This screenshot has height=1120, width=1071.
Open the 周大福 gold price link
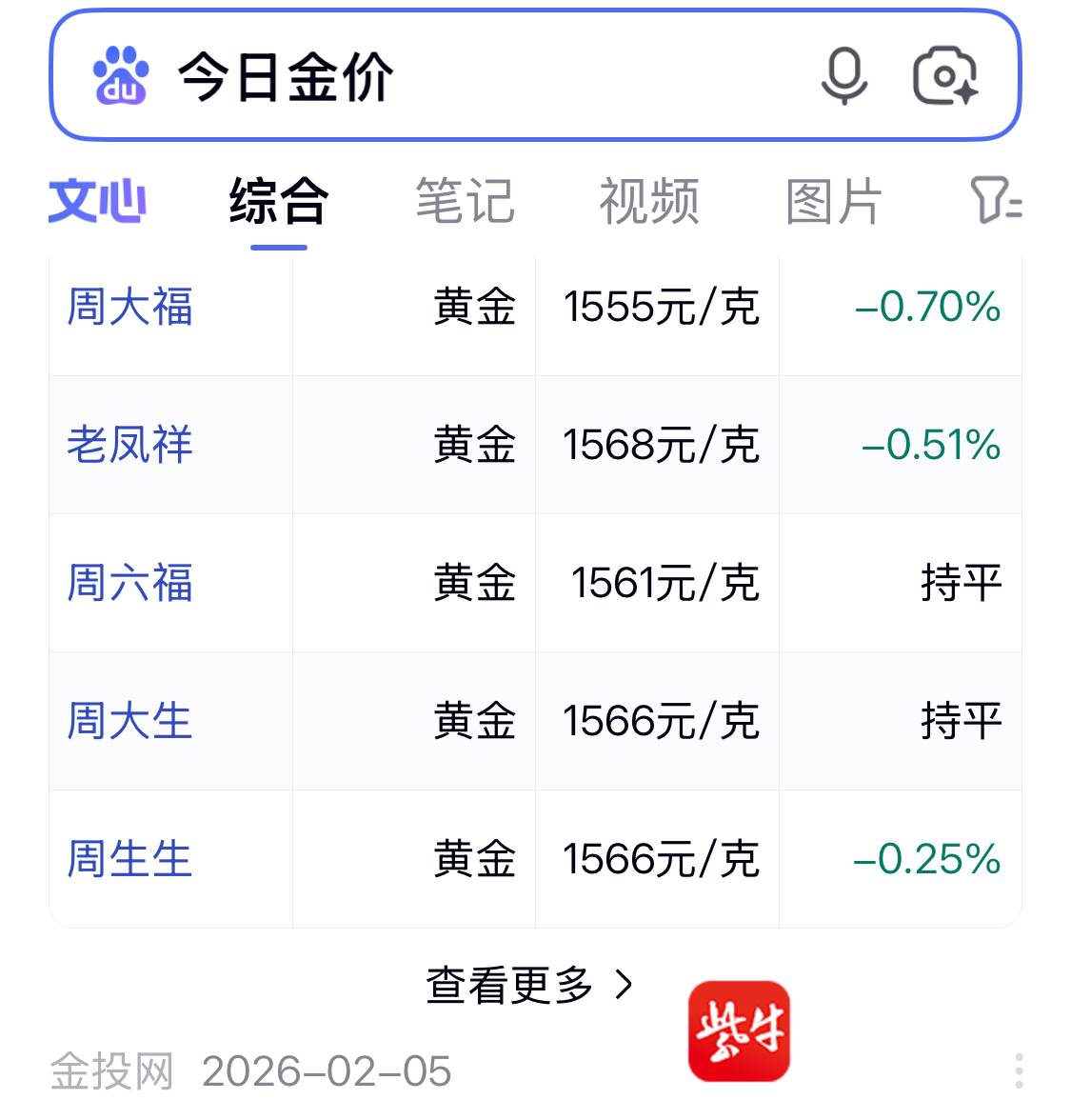[129, 308]
